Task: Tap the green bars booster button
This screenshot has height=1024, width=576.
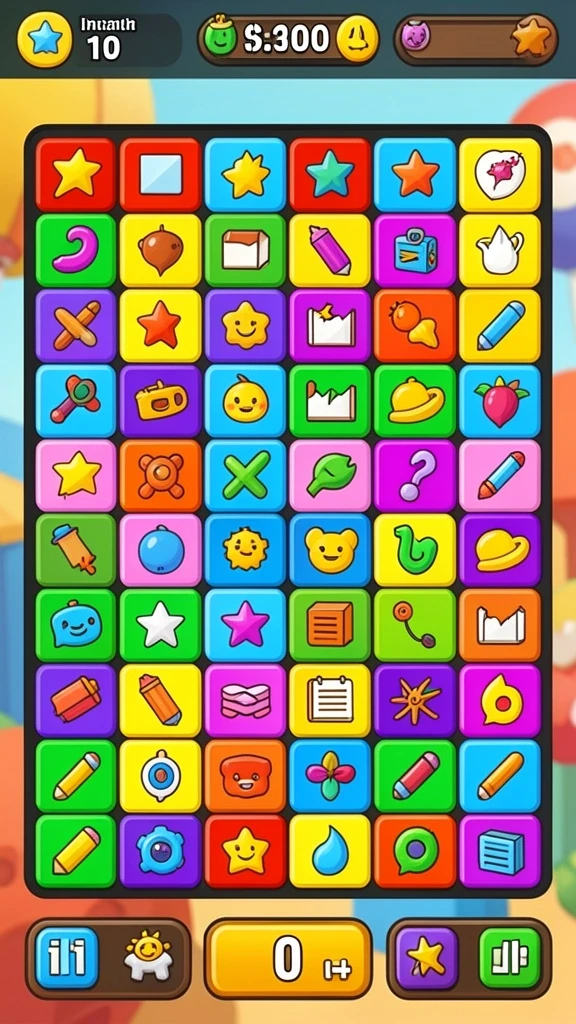Action: click(510, 958)
